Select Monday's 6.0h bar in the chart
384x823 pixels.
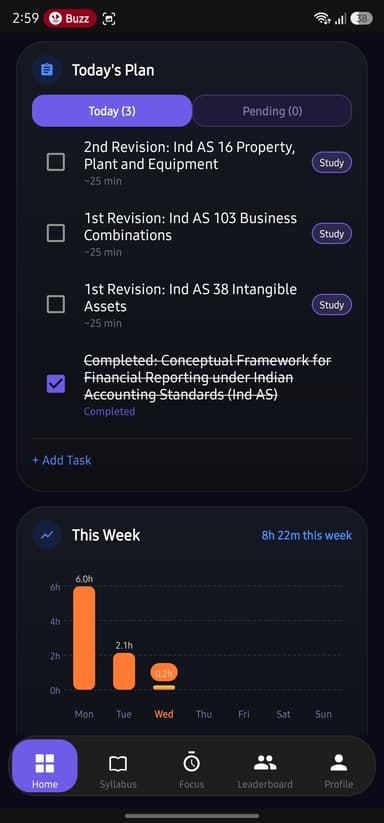(84, 638)
